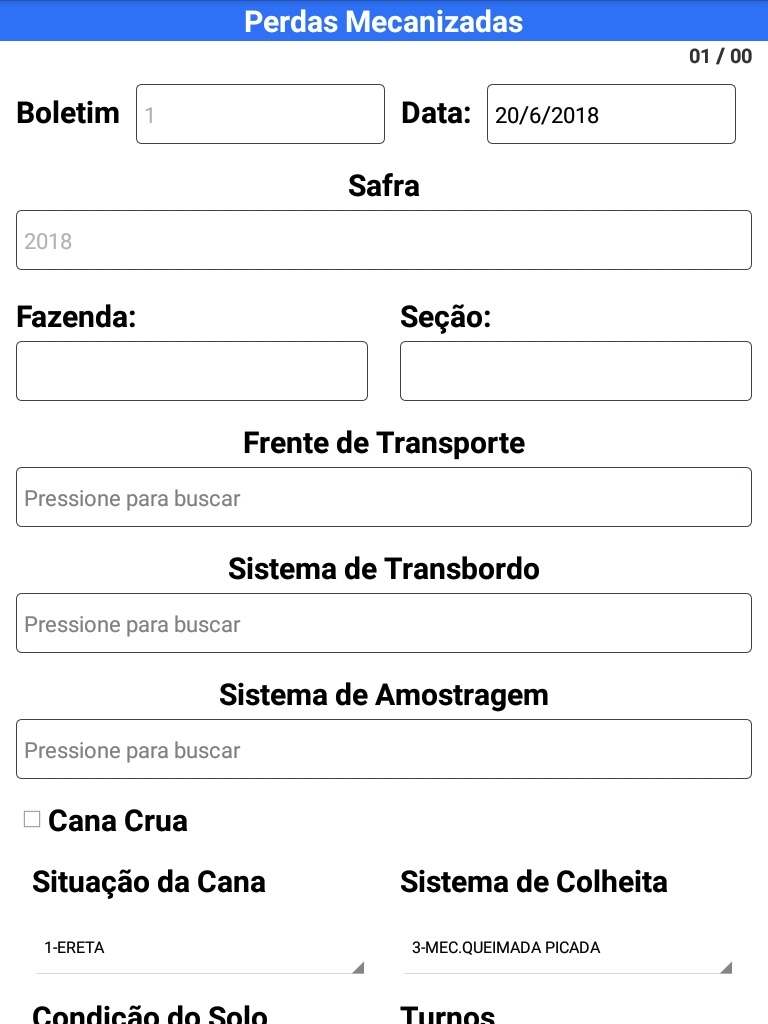Check the Cana Crua checkbox
This screenshot has width=768, height=1024.
pos(32,820)
